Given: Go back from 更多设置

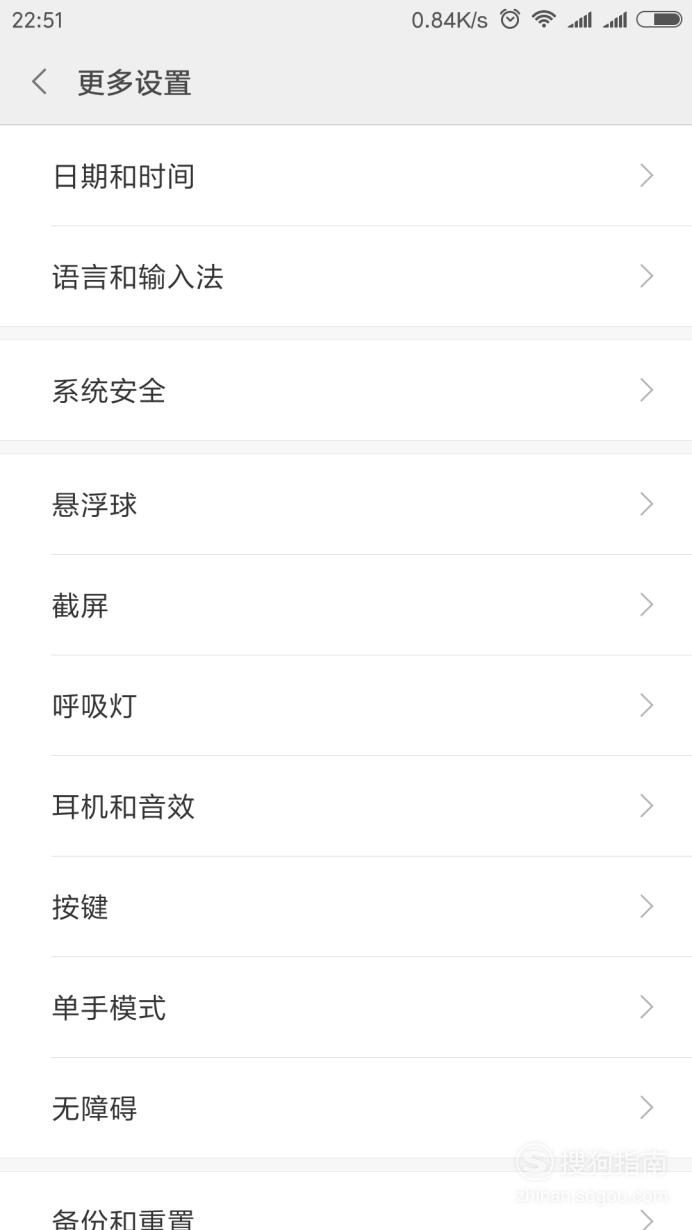Looking at the screenshot, I should 39,82.
